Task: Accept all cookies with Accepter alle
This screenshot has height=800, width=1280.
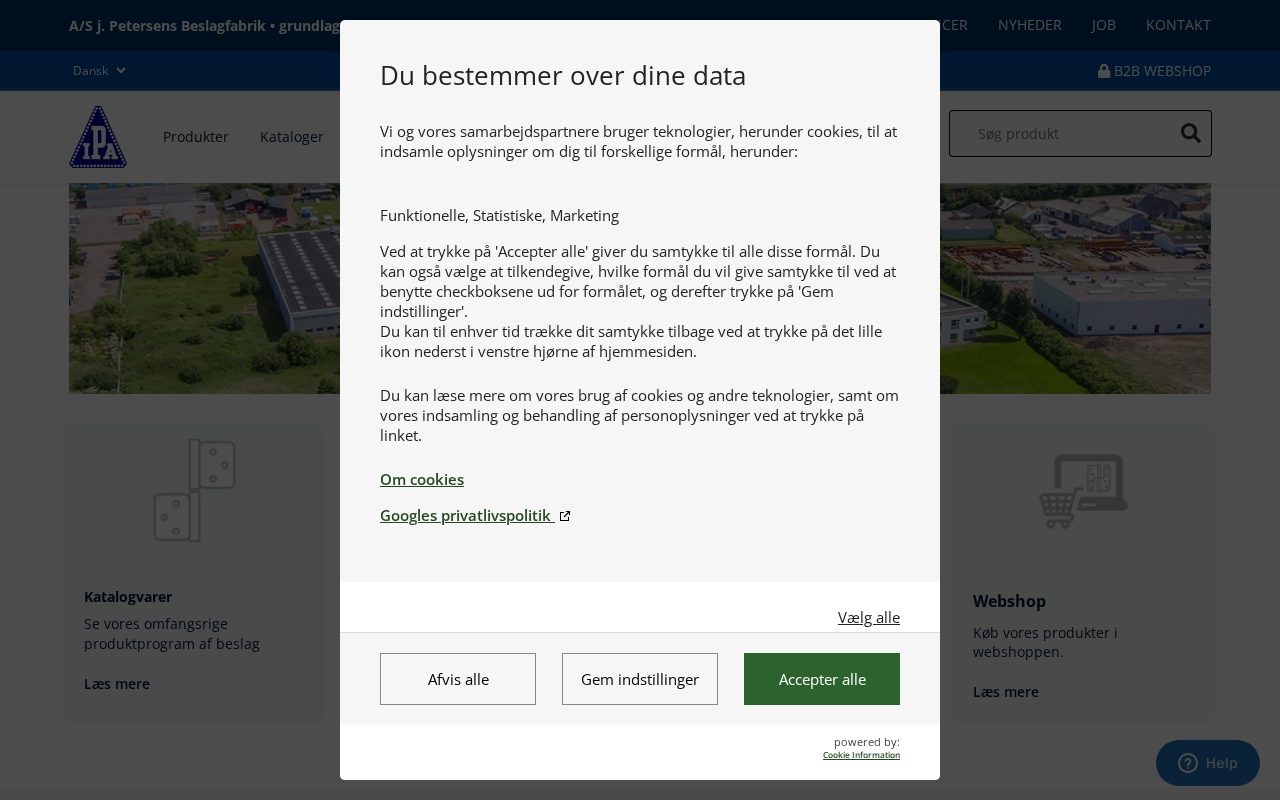Action: click(822, 679)
